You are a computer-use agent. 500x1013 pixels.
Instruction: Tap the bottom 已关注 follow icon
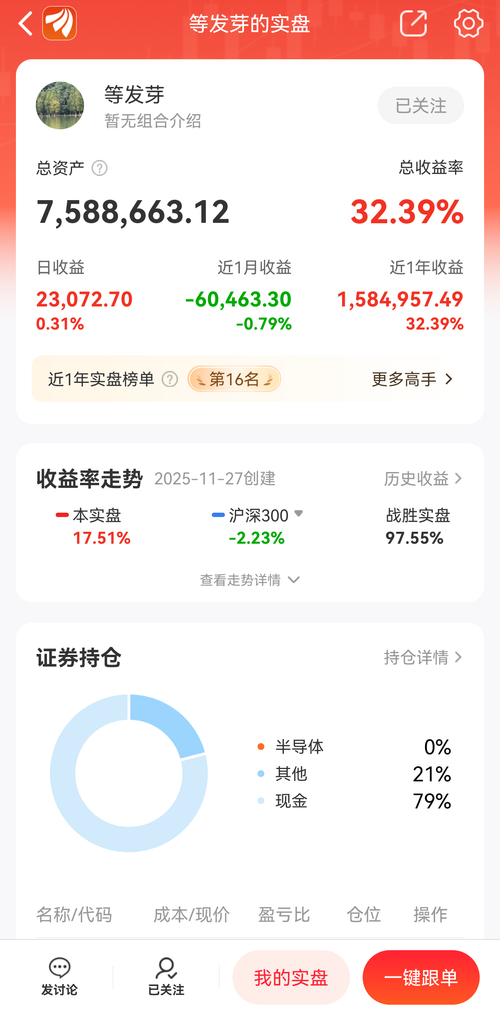click(x=166, y=977)
